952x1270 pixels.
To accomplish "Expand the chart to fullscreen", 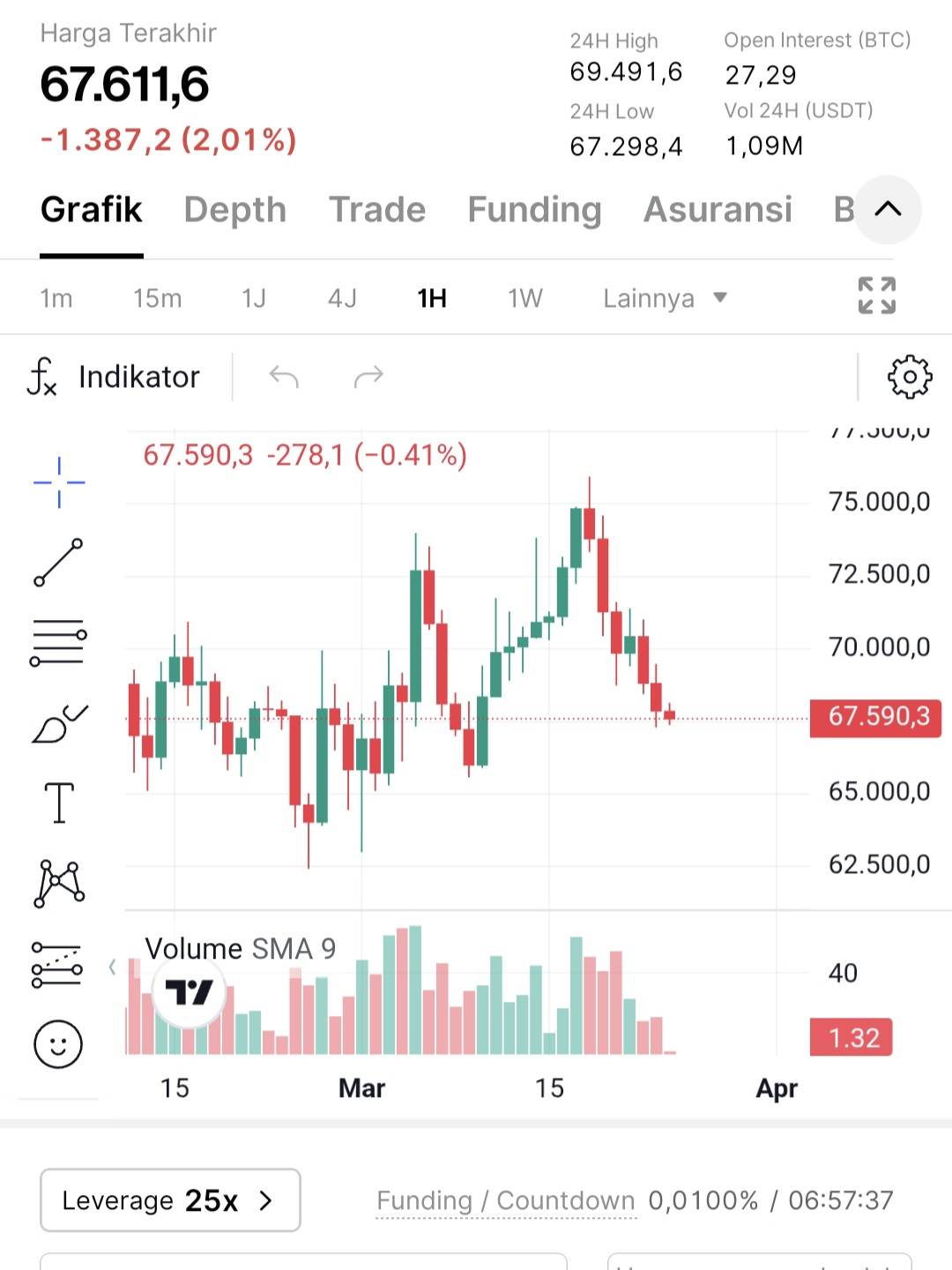I will 875,297.
